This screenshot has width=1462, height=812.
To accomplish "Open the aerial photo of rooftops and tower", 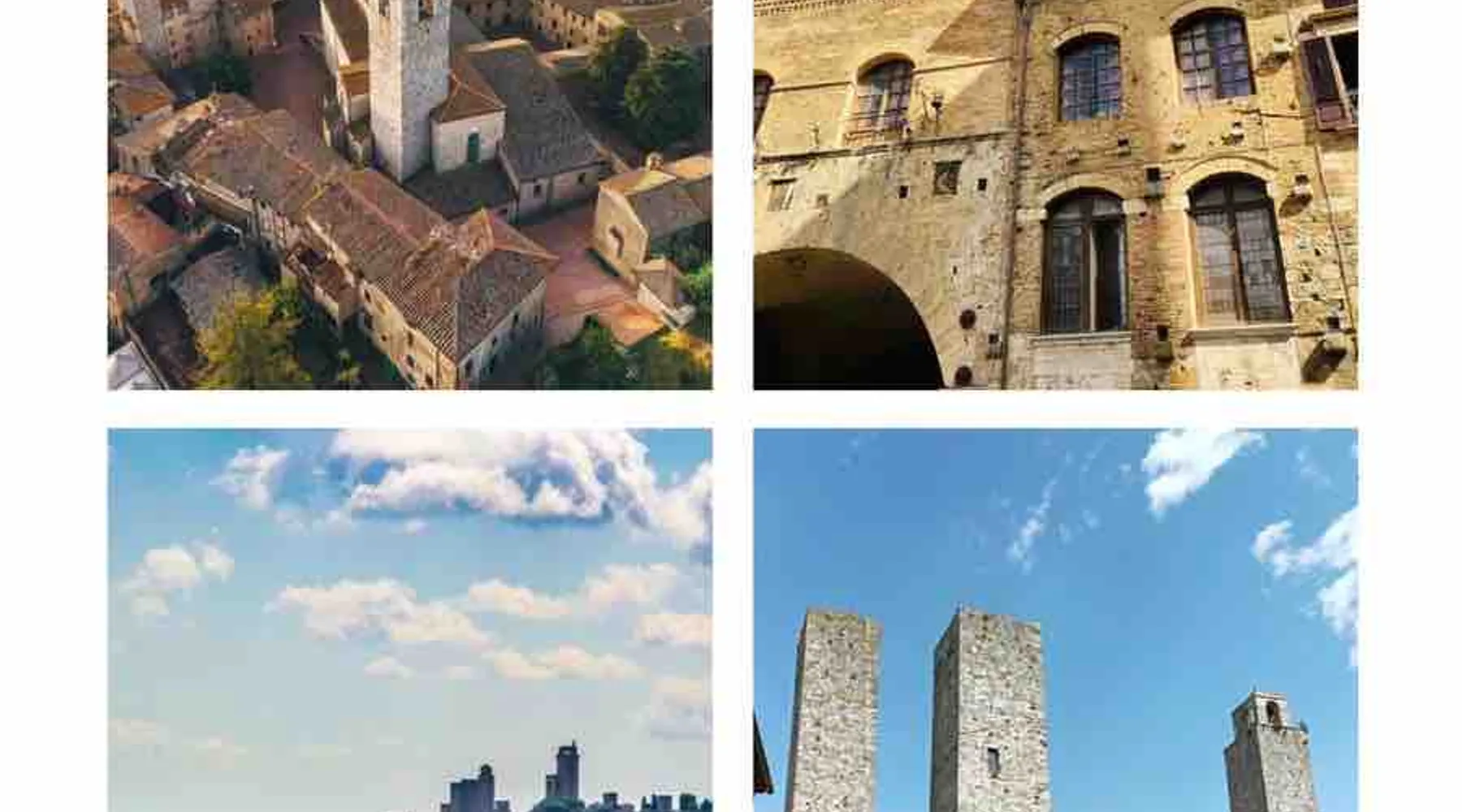I will tap(410, 195).
